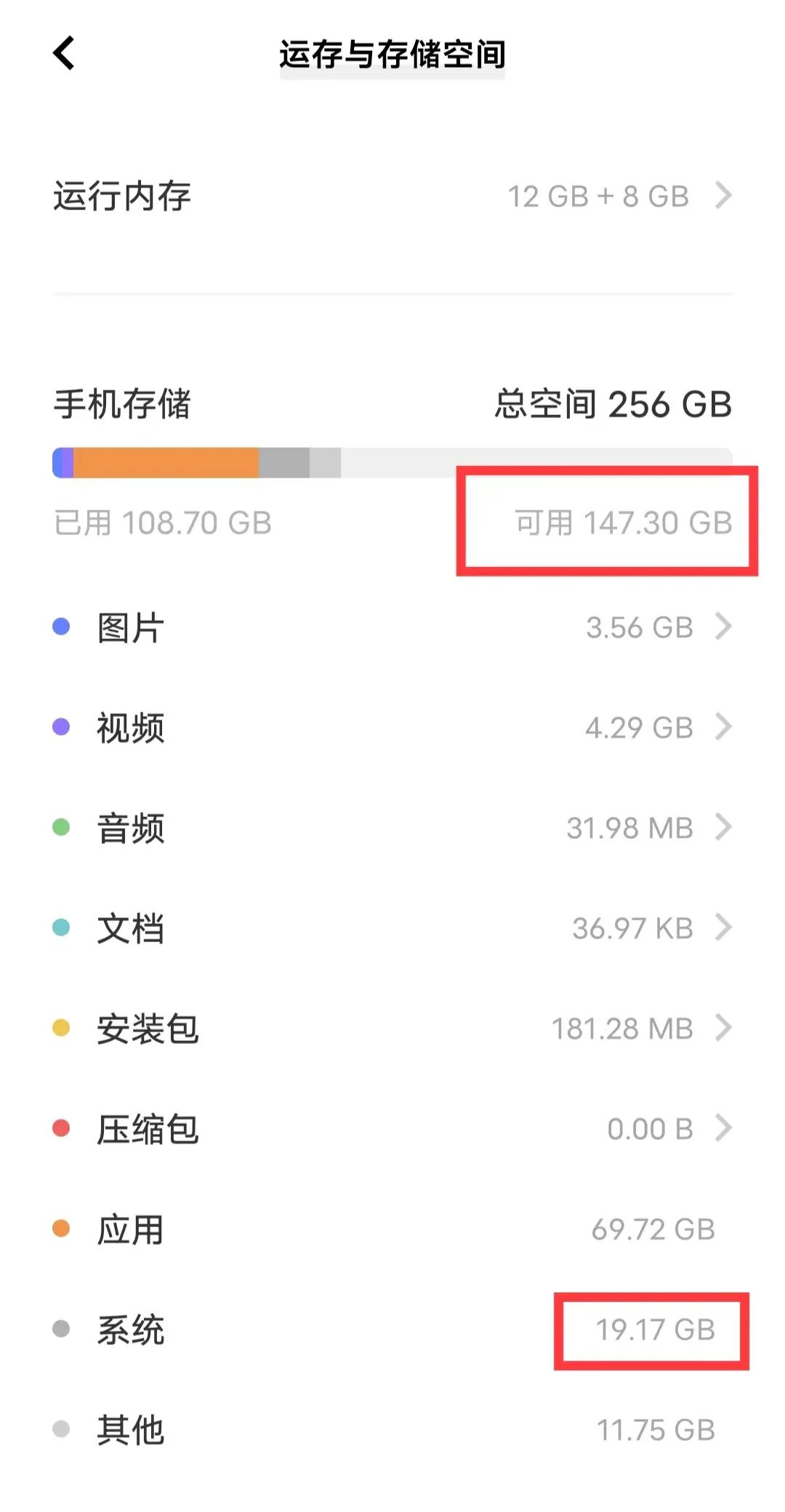Click the yellow dot icon beside 安装包
The image size is (785, 1512).
coord(60,1028)
